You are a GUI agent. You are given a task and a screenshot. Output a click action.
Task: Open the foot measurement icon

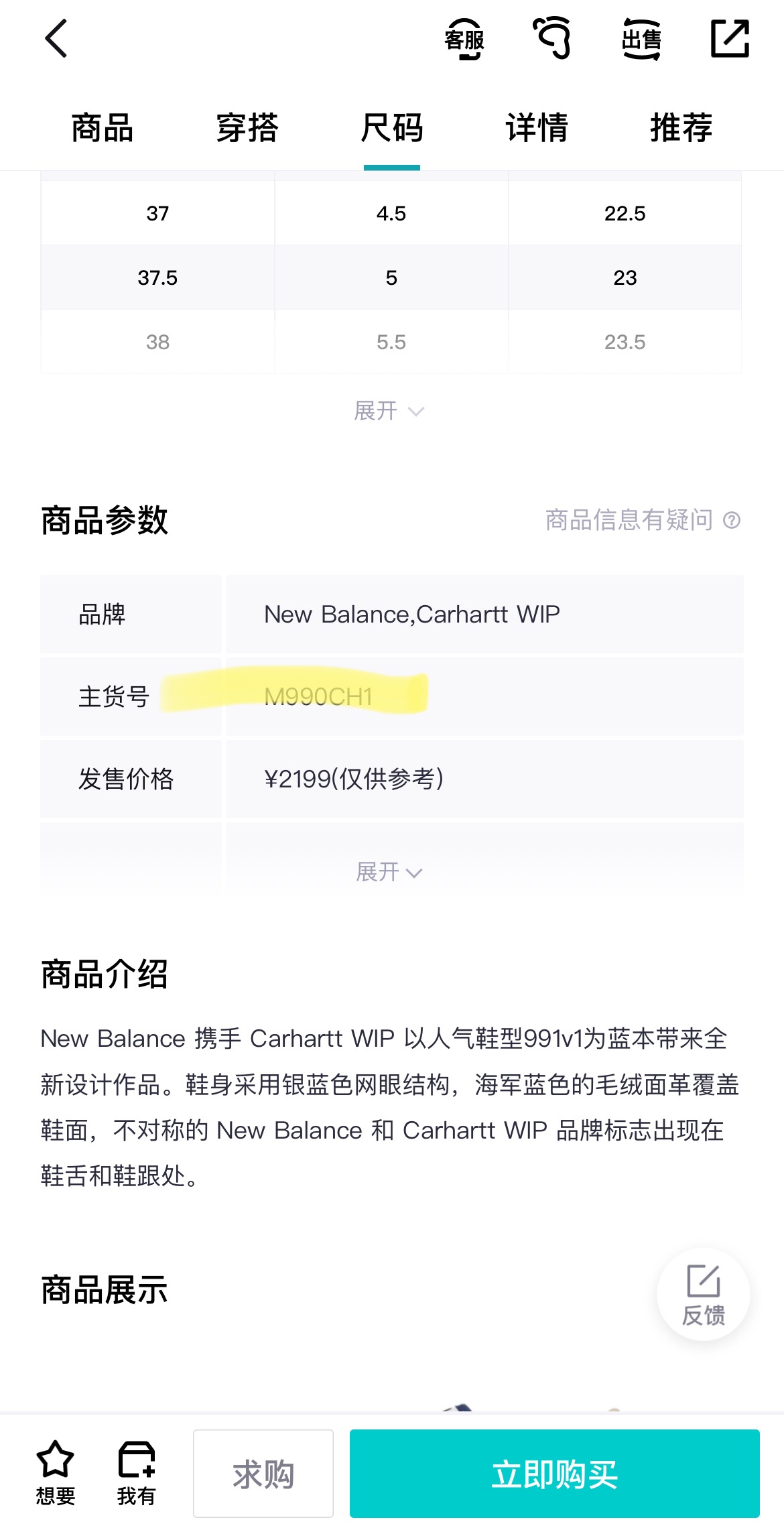click(x=552, y=39)
